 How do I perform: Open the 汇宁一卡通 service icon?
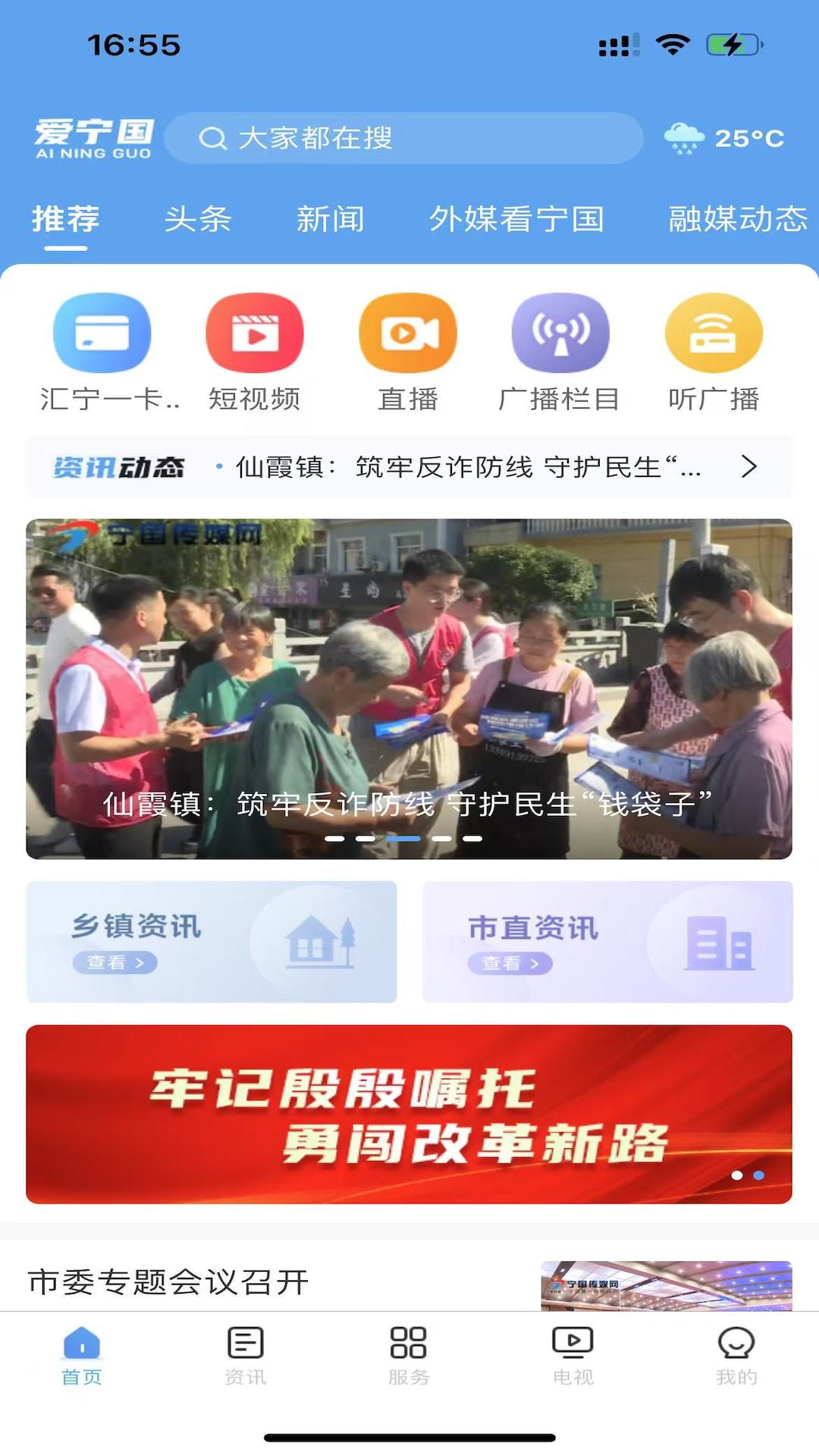102,332
